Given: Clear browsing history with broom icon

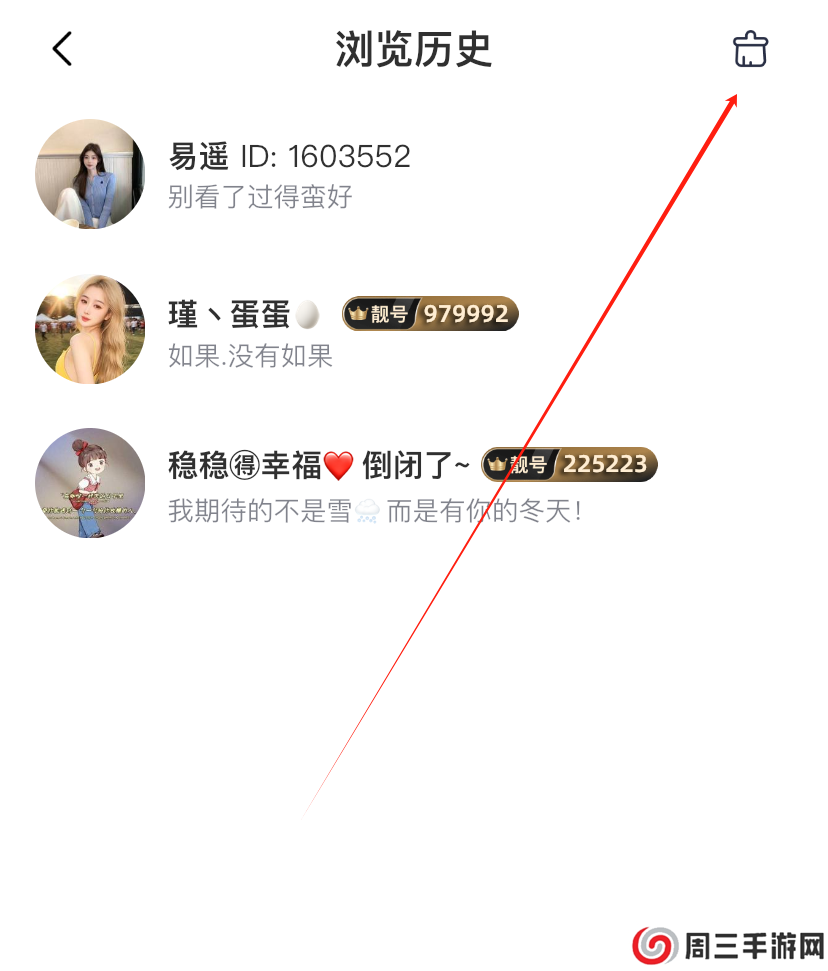Looking at the screenshot, I should click(750, 48).
